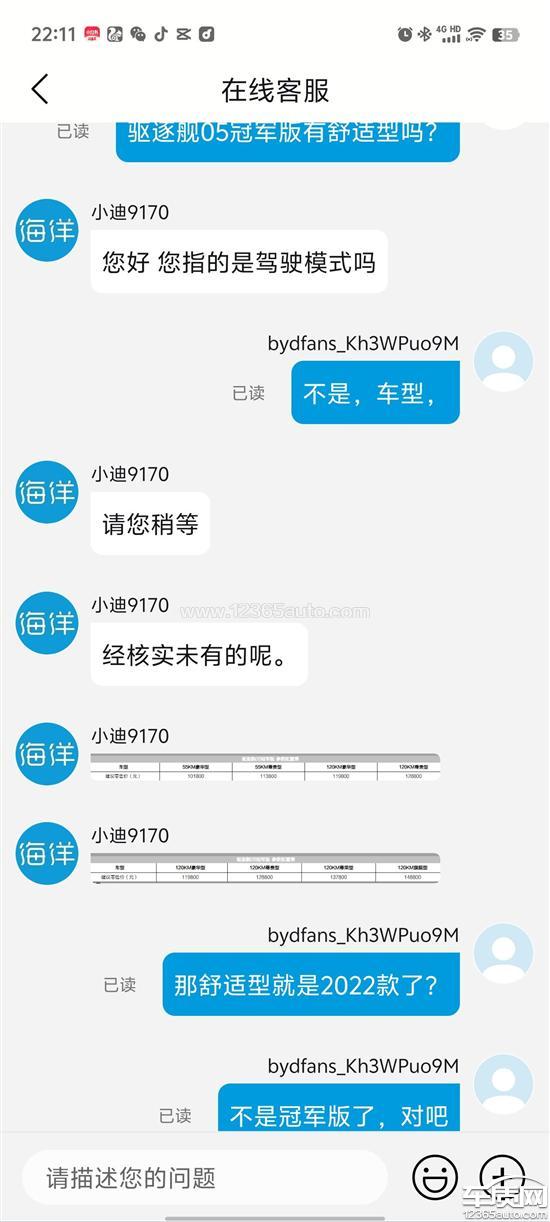Open the emoji picker
The image size is (550, 1222).
435,1177
